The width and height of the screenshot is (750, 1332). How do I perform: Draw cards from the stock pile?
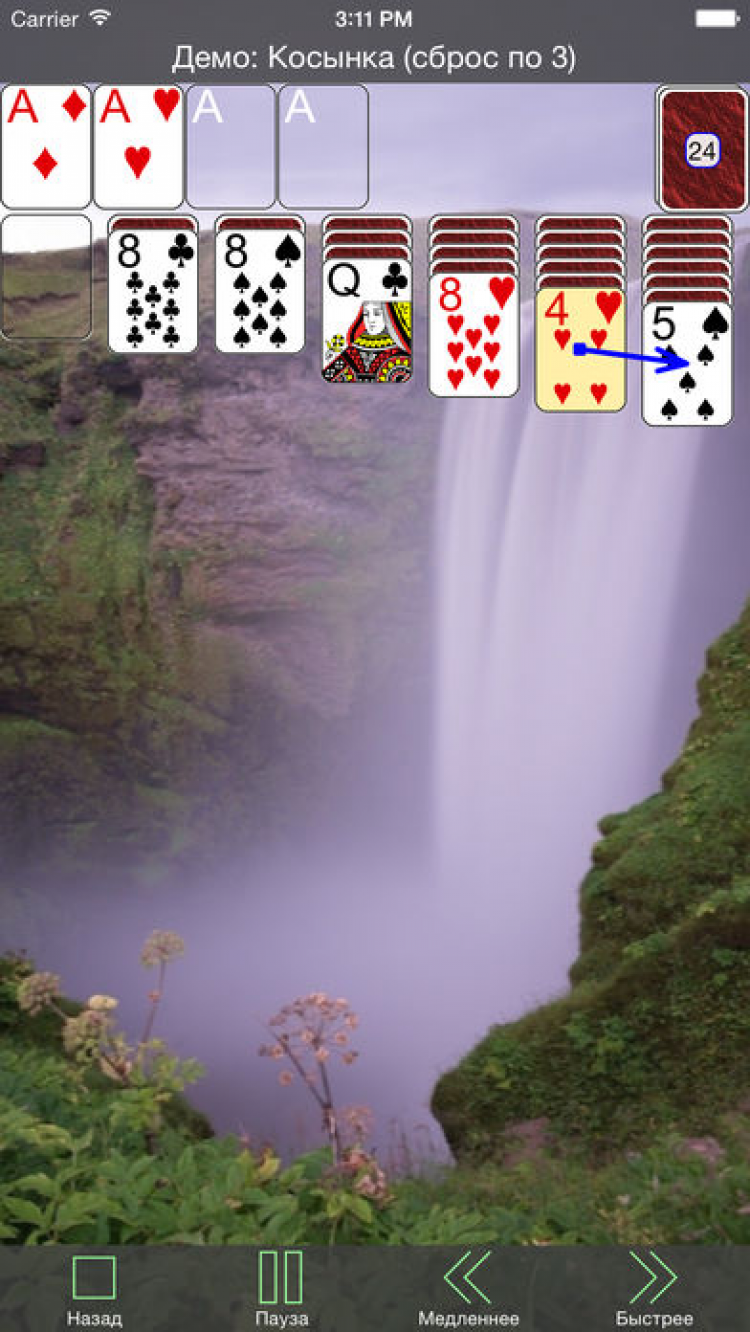[702, 150]
